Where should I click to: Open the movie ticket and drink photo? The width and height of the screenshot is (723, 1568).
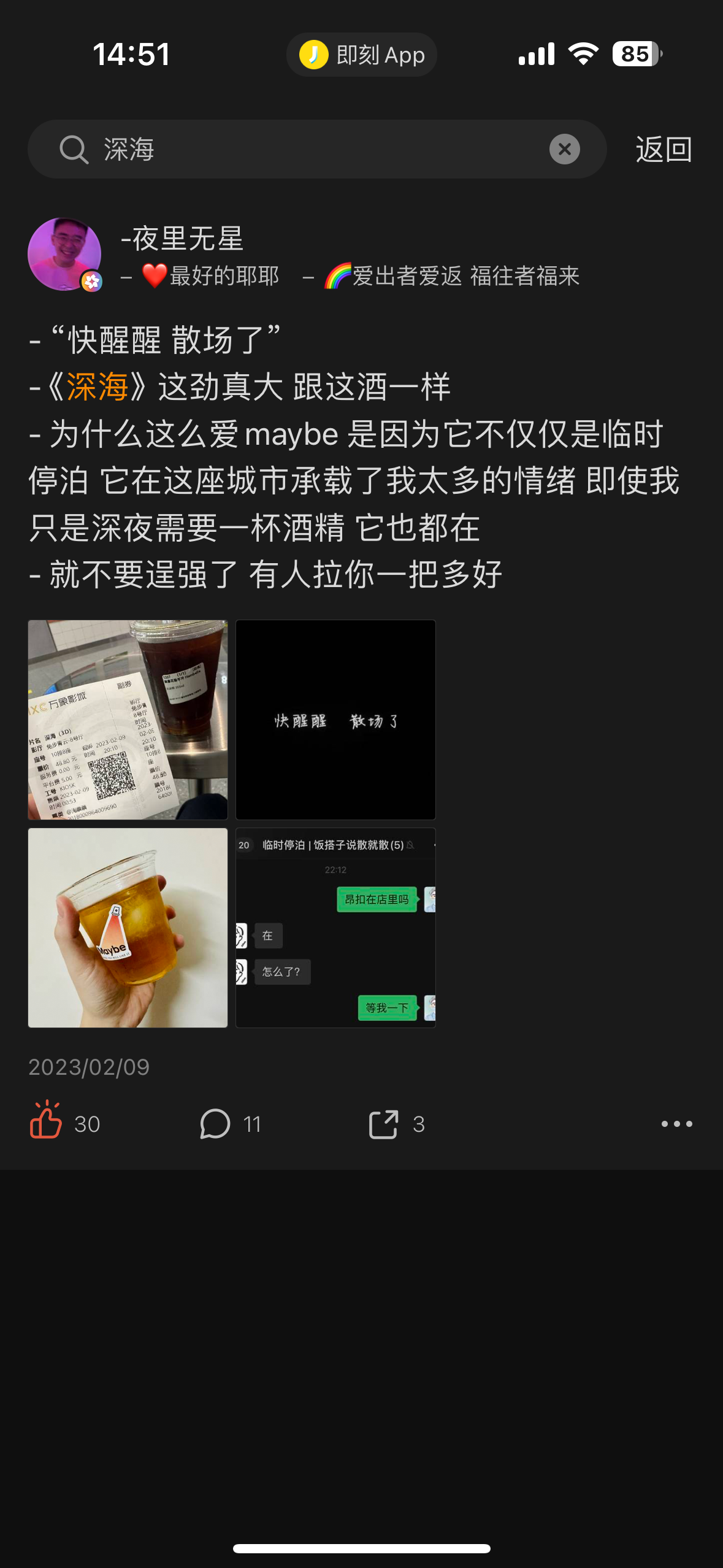(x=128, y=720)
